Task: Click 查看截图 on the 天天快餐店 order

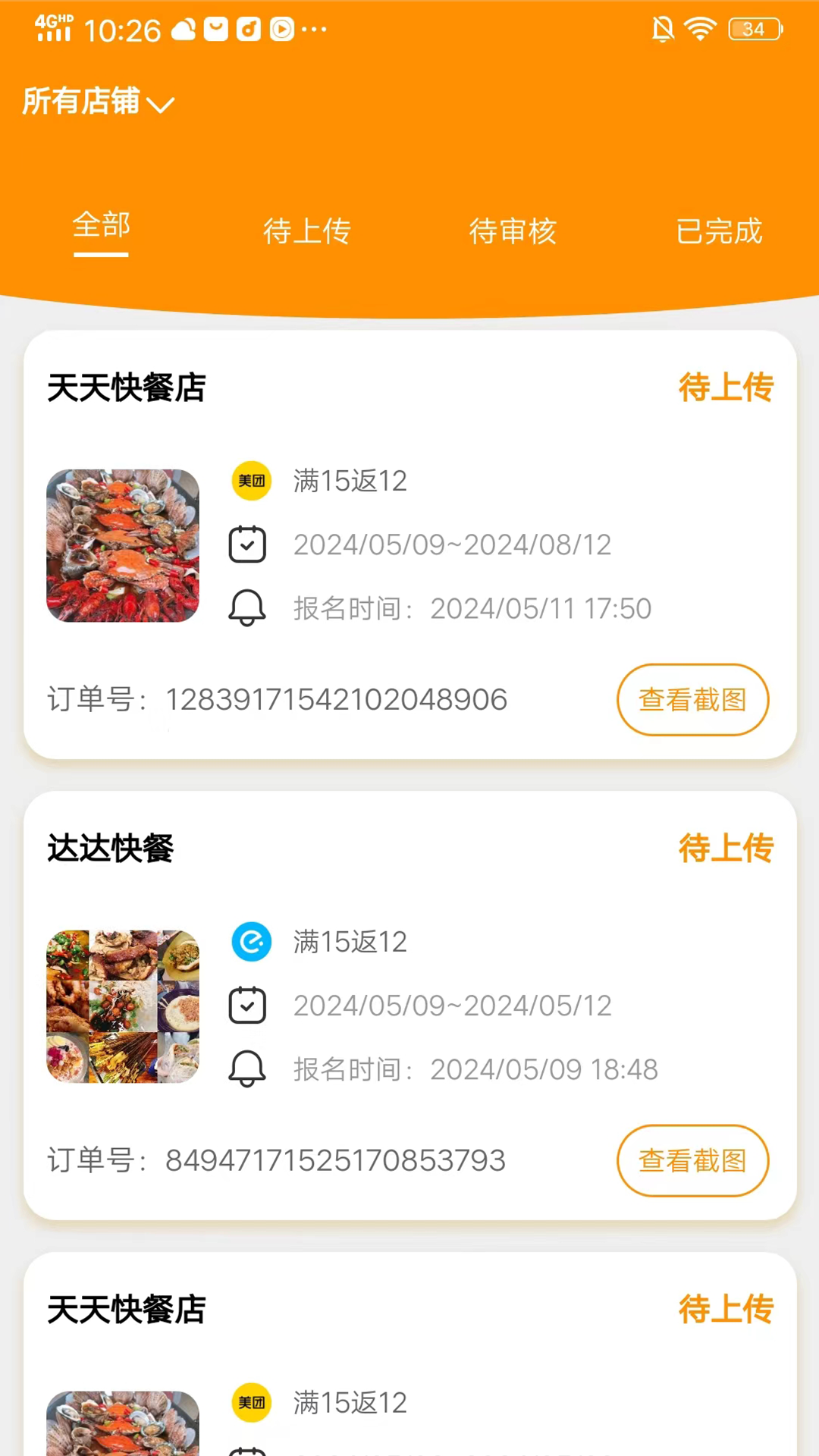Action: click(x=692, y=699)
